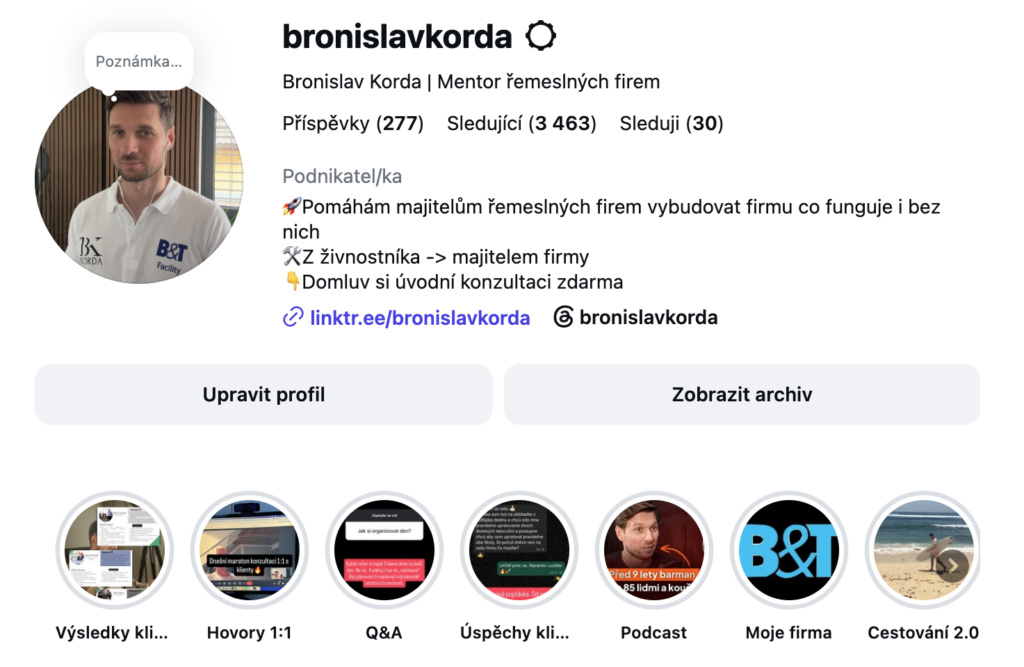Tap Zobrazit archiv button
Viewport: 1024px width, 667px height.
point(742,395)
